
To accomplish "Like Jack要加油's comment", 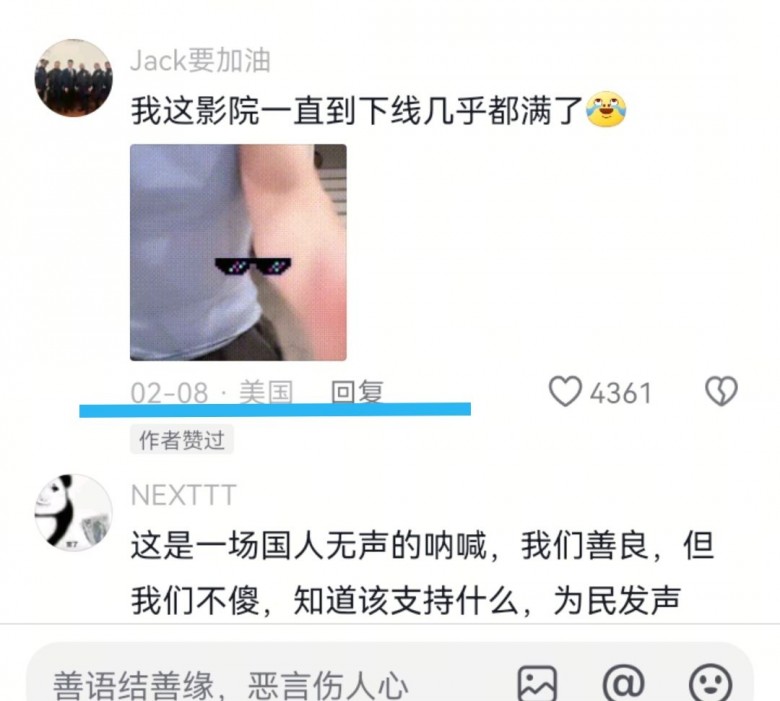I will [566, 393].
